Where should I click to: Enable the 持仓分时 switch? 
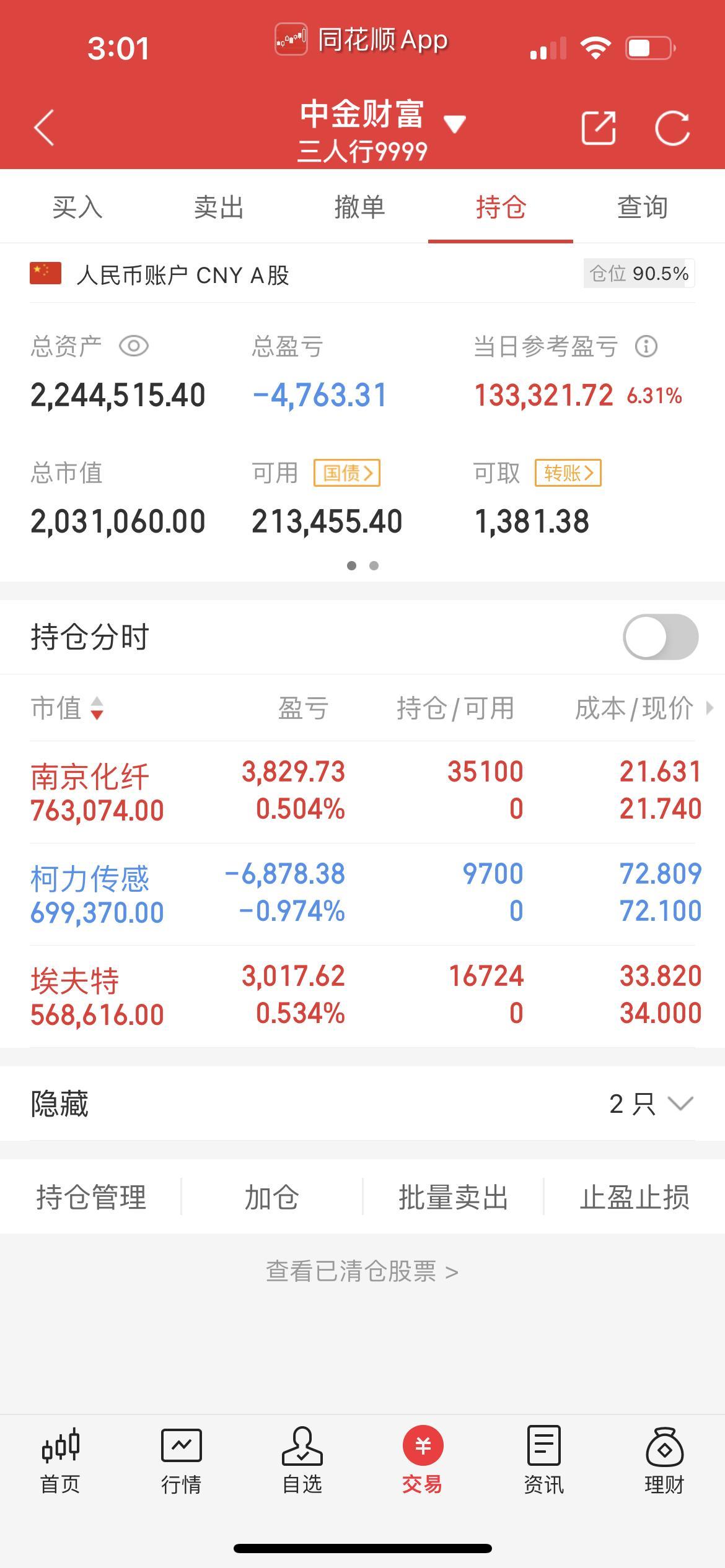(660, 637)
